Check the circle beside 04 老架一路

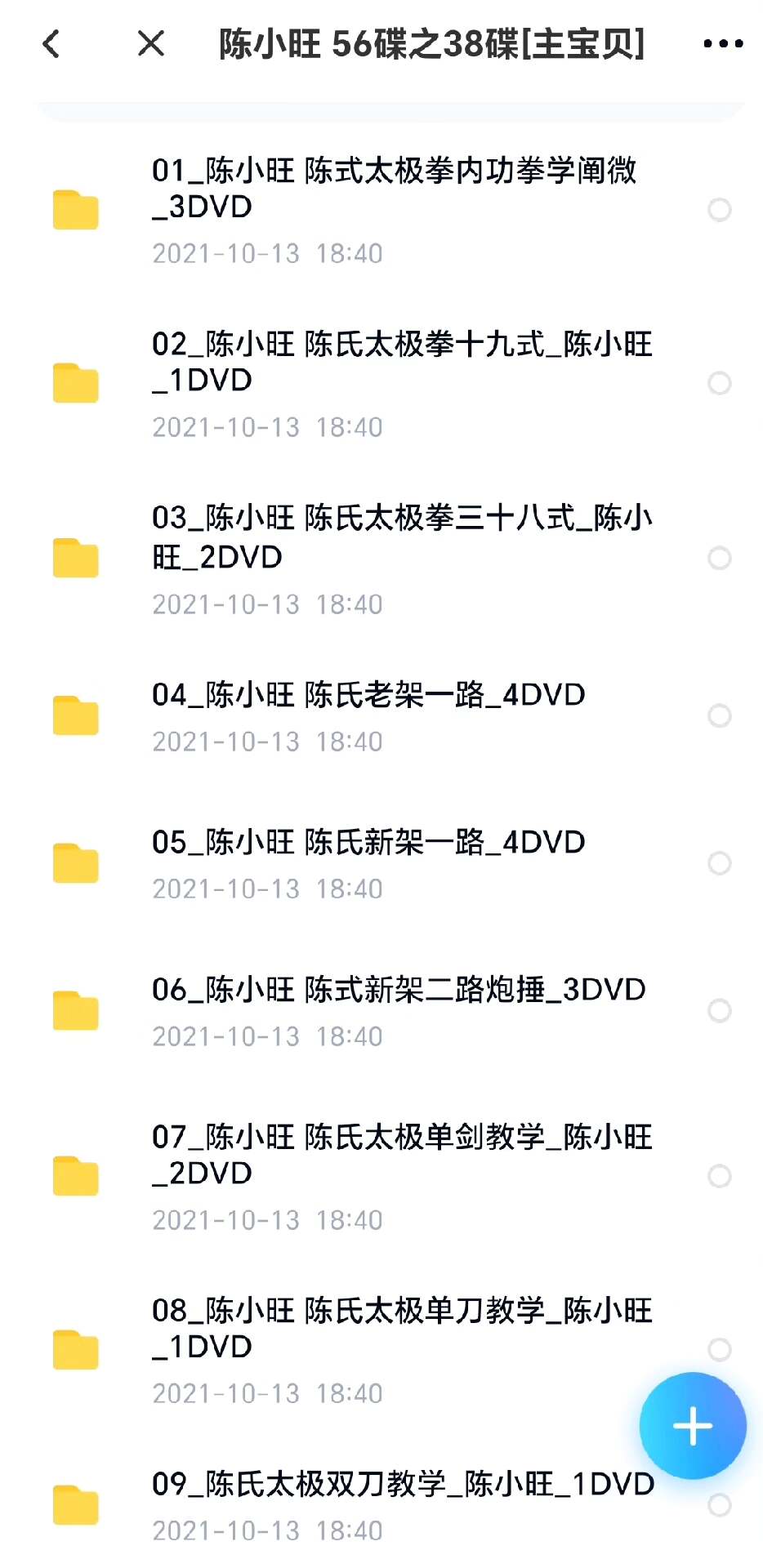(719, 716)
